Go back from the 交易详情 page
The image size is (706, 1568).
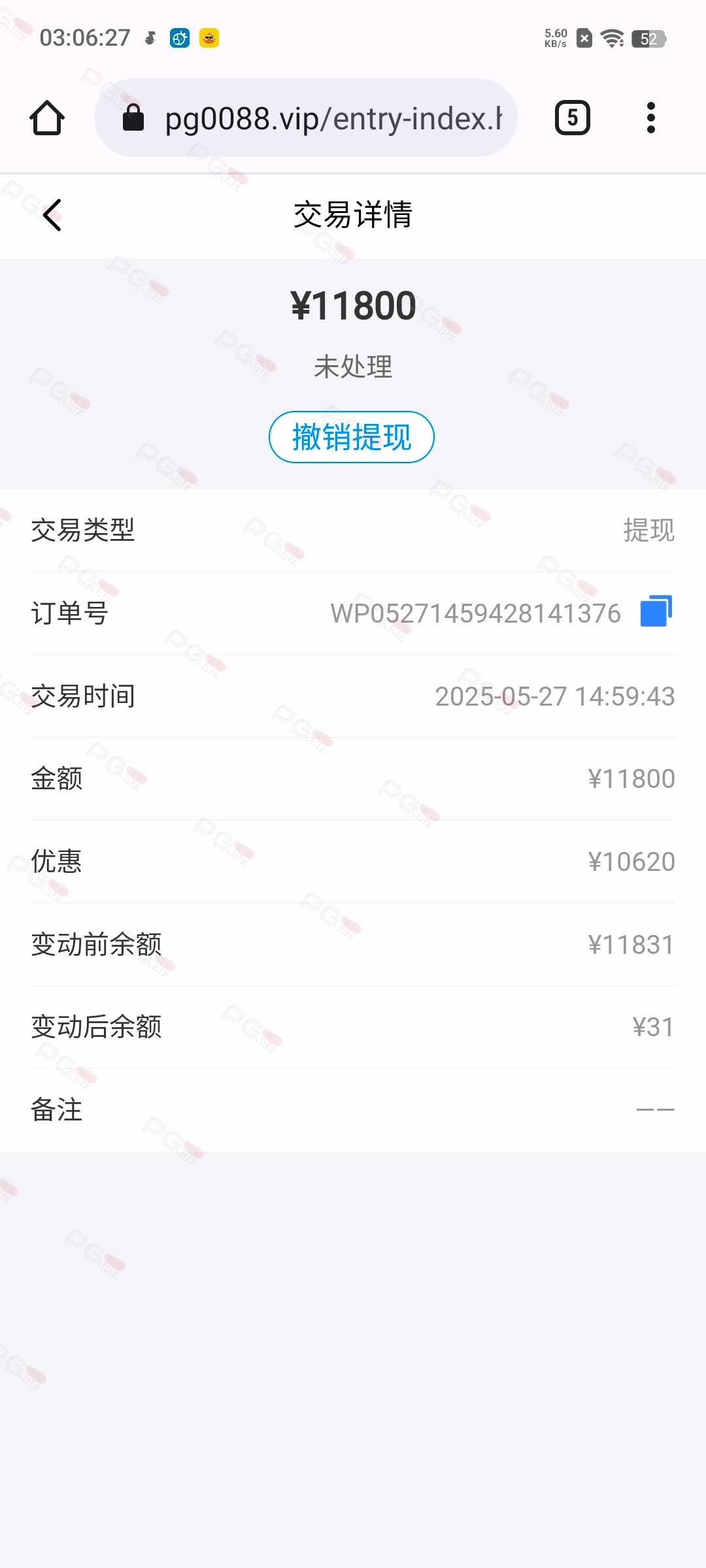coord(52,215)
